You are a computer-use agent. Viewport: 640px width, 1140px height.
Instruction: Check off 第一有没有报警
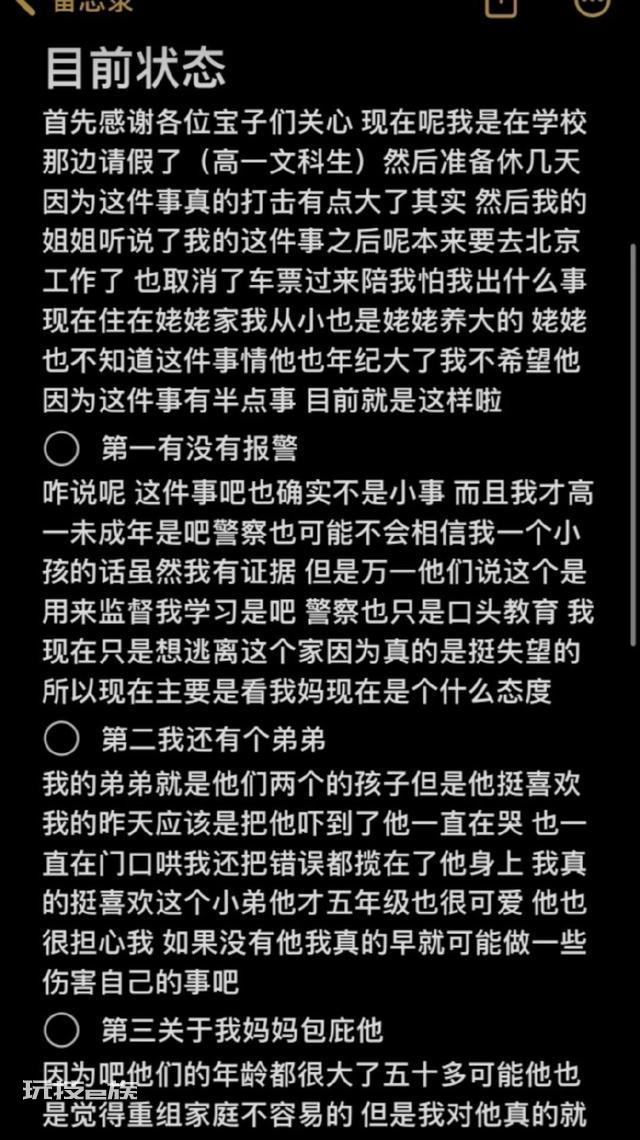pyautogui.click(x=62, y=448)
